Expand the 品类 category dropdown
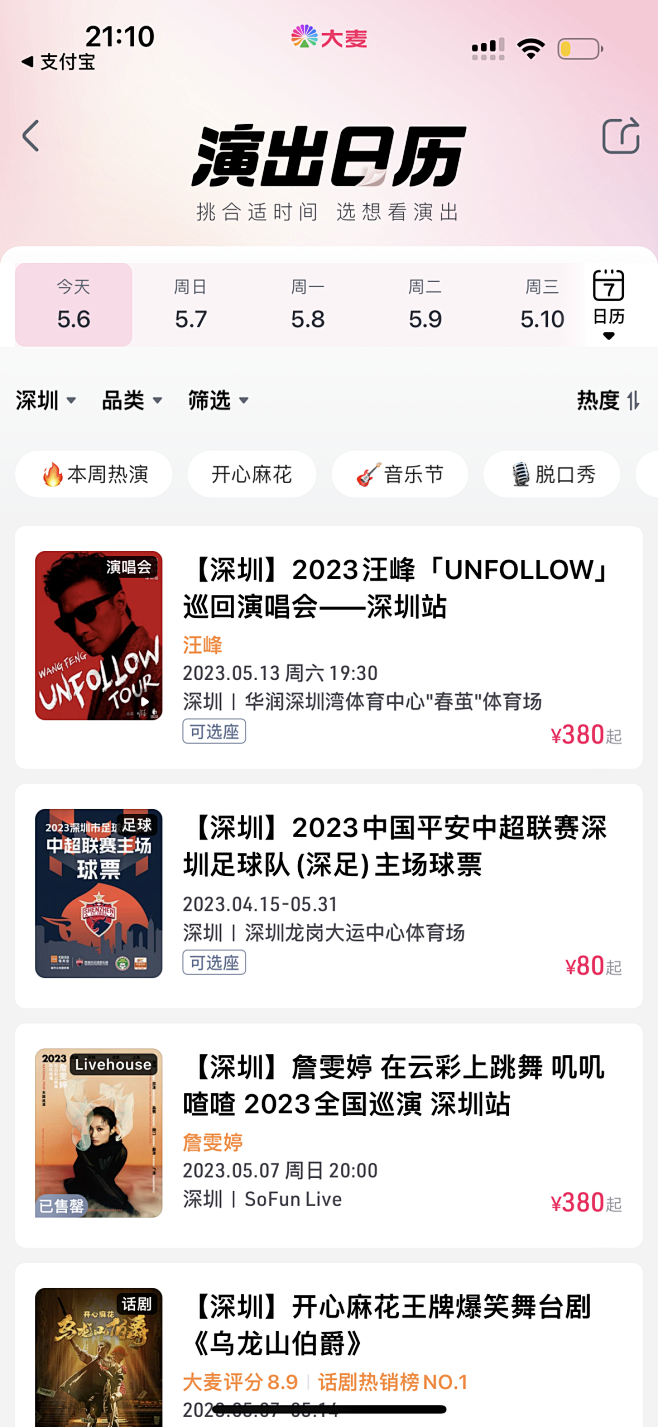This screenshot has height=1427, width=658. coord(132,401)
